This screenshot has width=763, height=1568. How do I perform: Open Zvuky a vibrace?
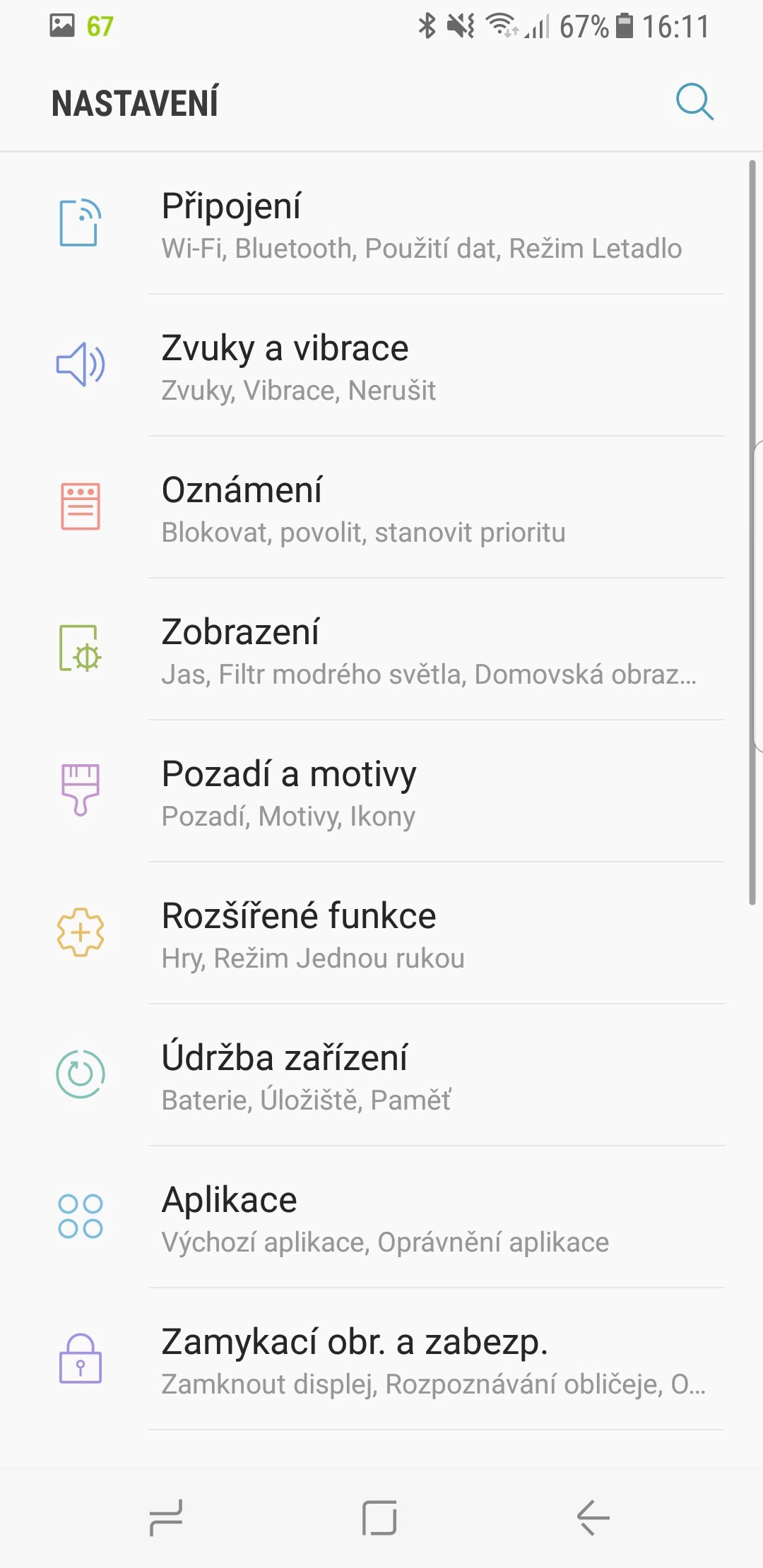(x=381, y=366)
